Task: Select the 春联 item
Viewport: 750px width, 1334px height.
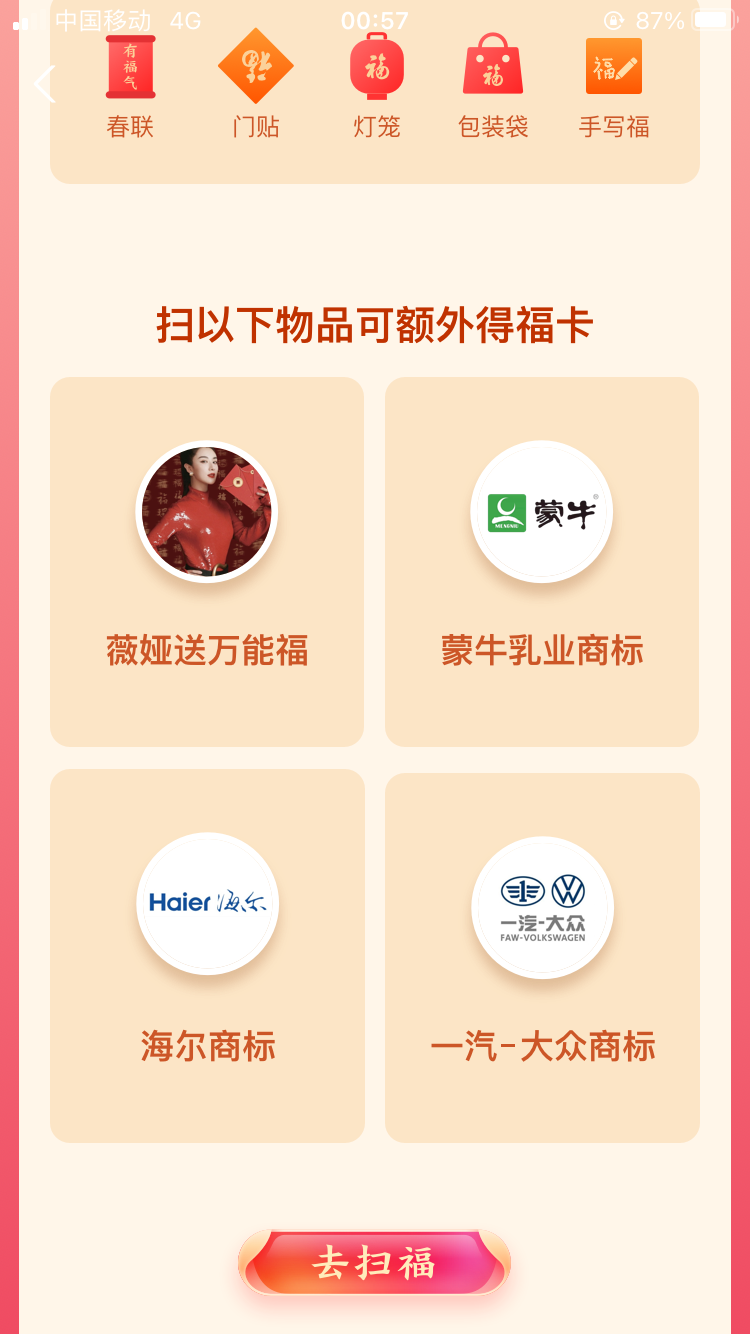Action: 130,85
